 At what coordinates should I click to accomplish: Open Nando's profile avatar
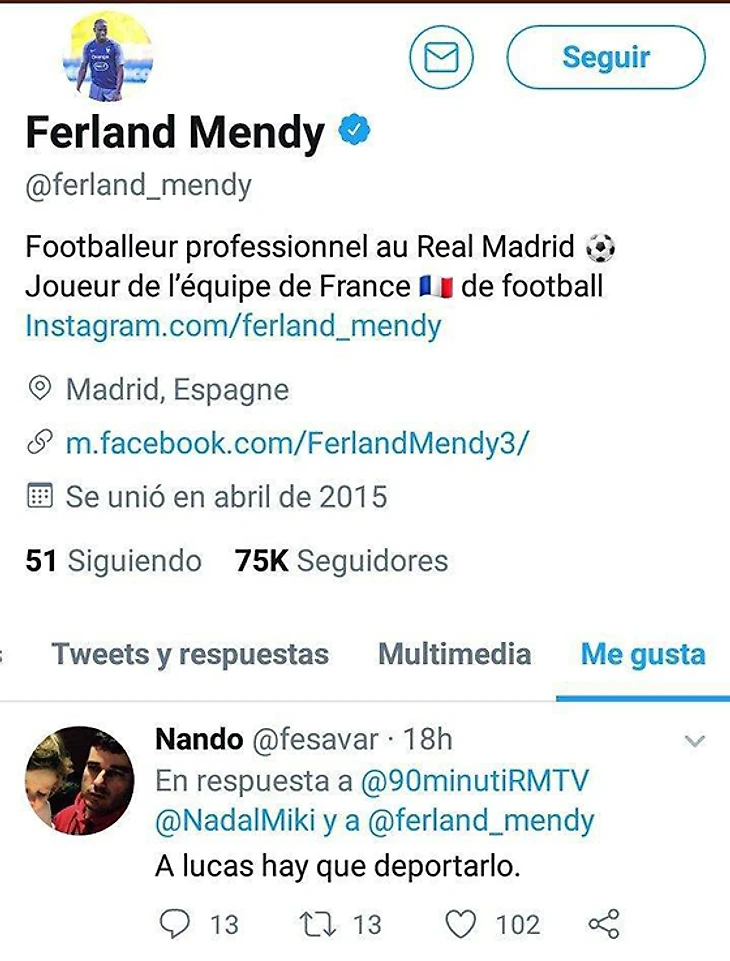pos(79,780)
